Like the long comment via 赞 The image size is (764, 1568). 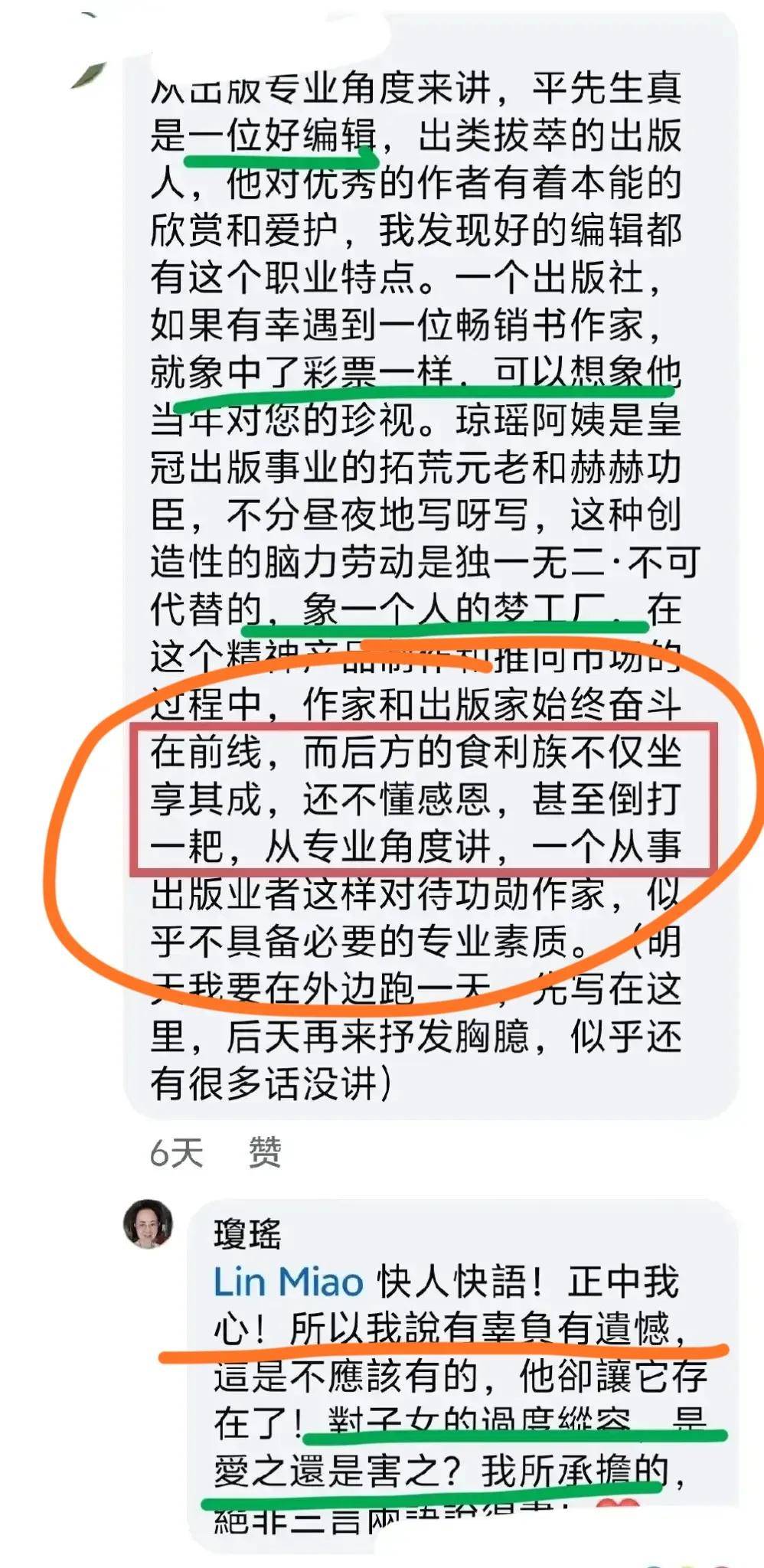click(x=265, y=1152)
